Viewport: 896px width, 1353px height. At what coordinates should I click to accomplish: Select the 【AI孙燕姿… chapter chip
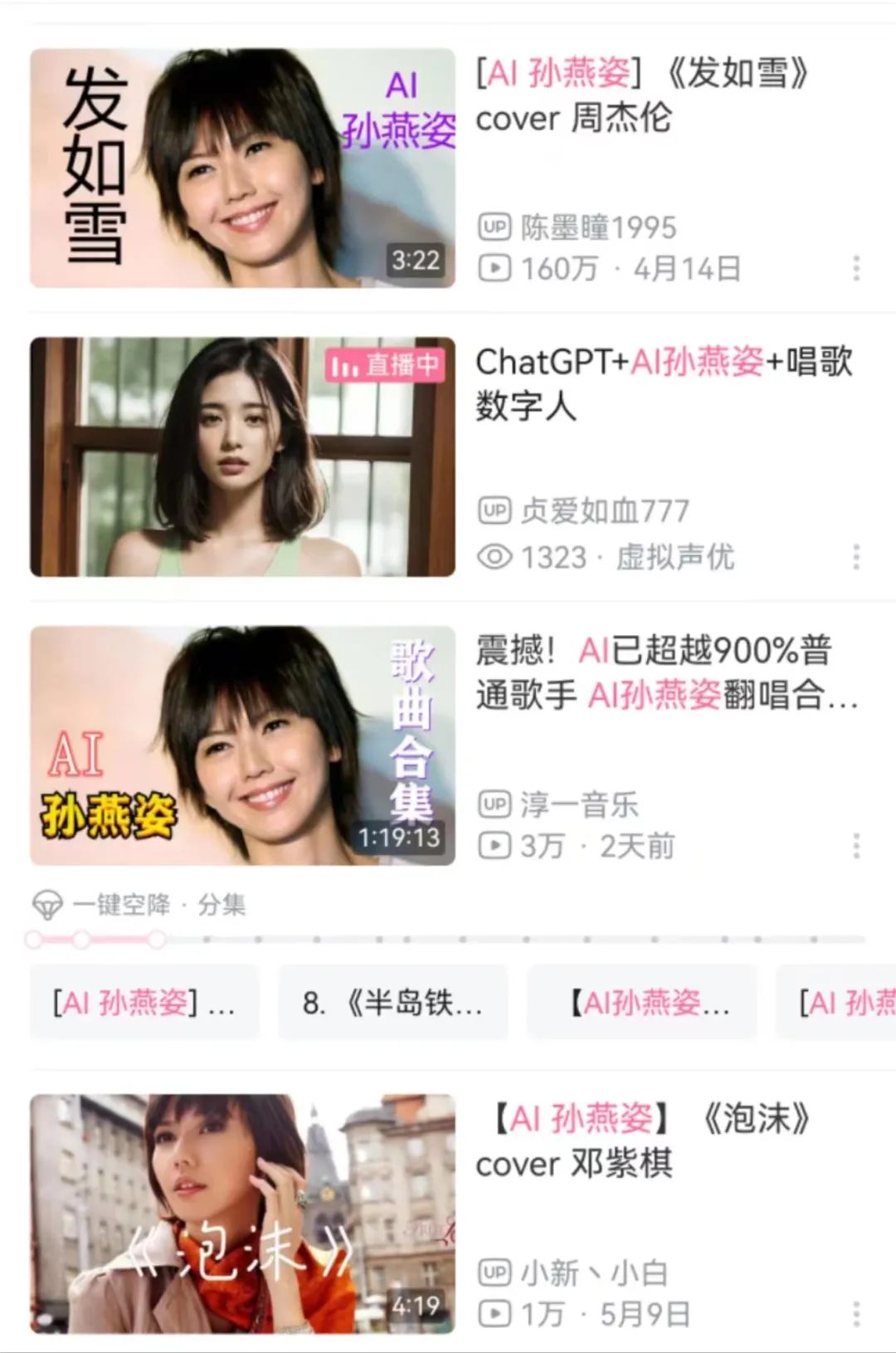tap(641, 1003)
